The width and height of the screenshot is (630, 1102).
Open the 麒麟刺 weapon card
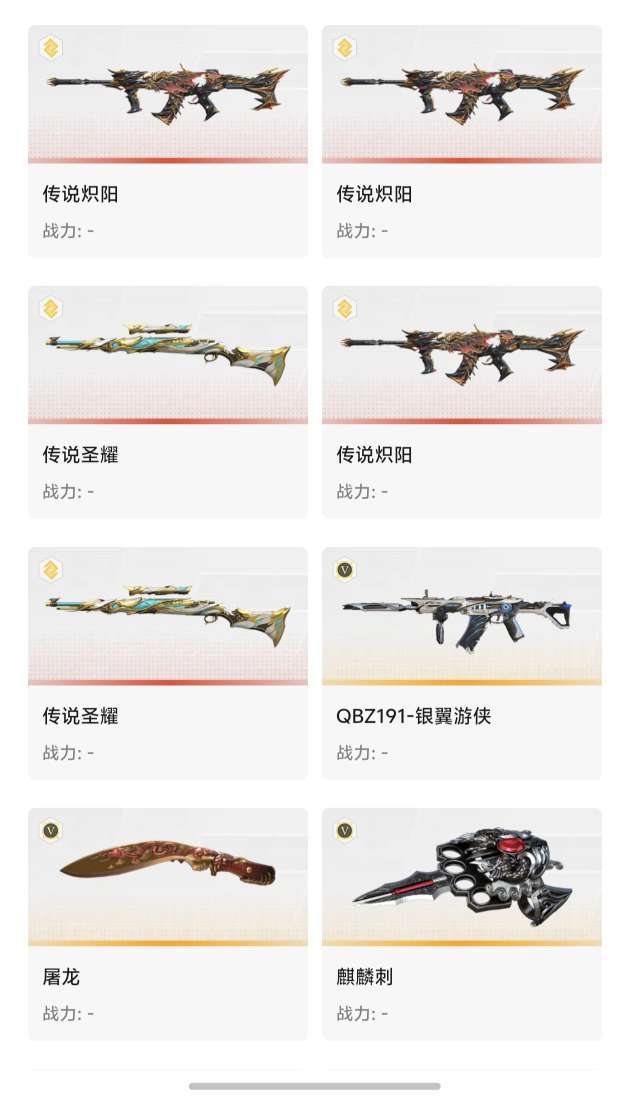[461, 923]
